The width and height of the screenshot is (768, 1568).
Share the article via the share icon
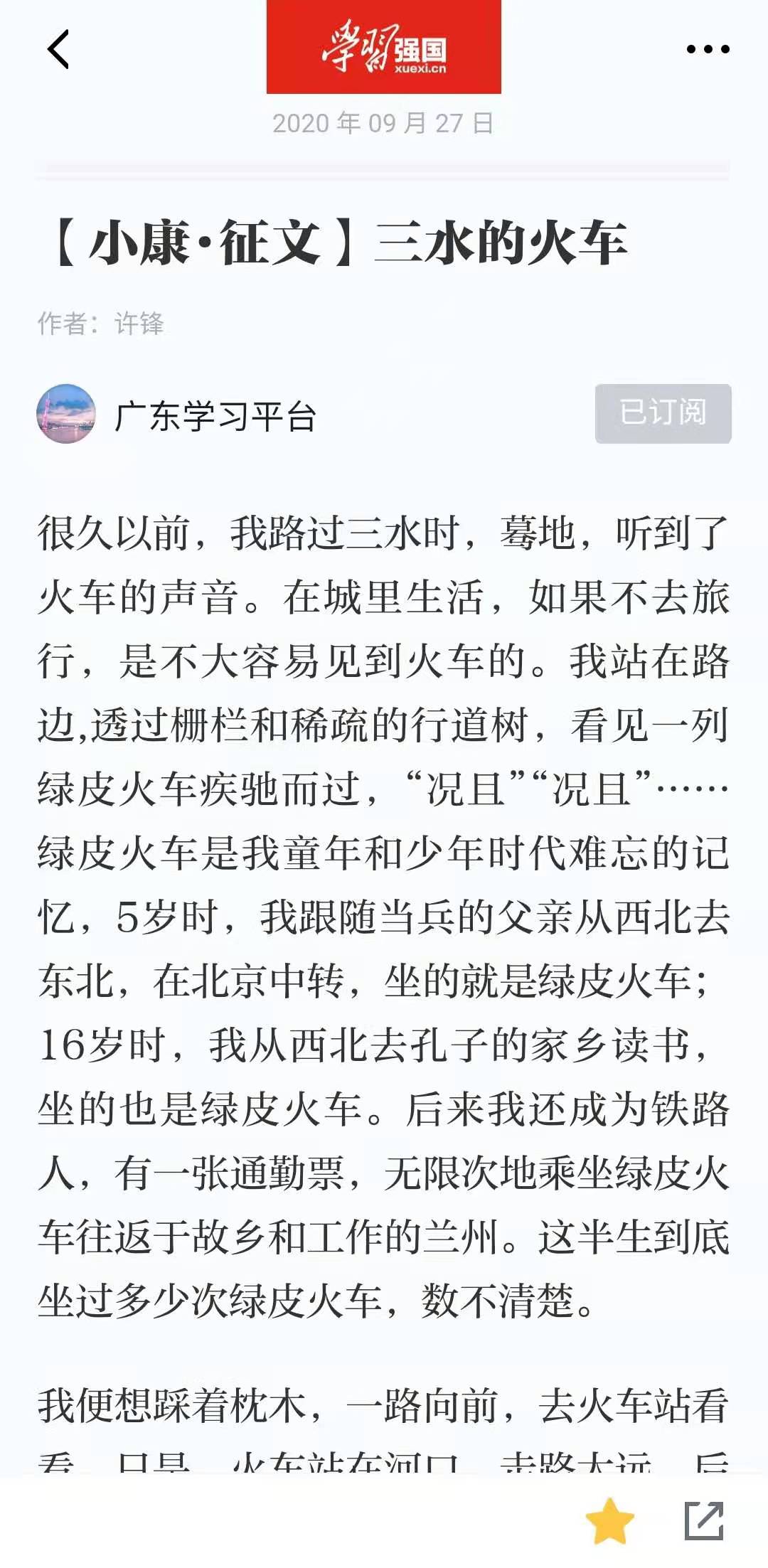click(704, 1520)
